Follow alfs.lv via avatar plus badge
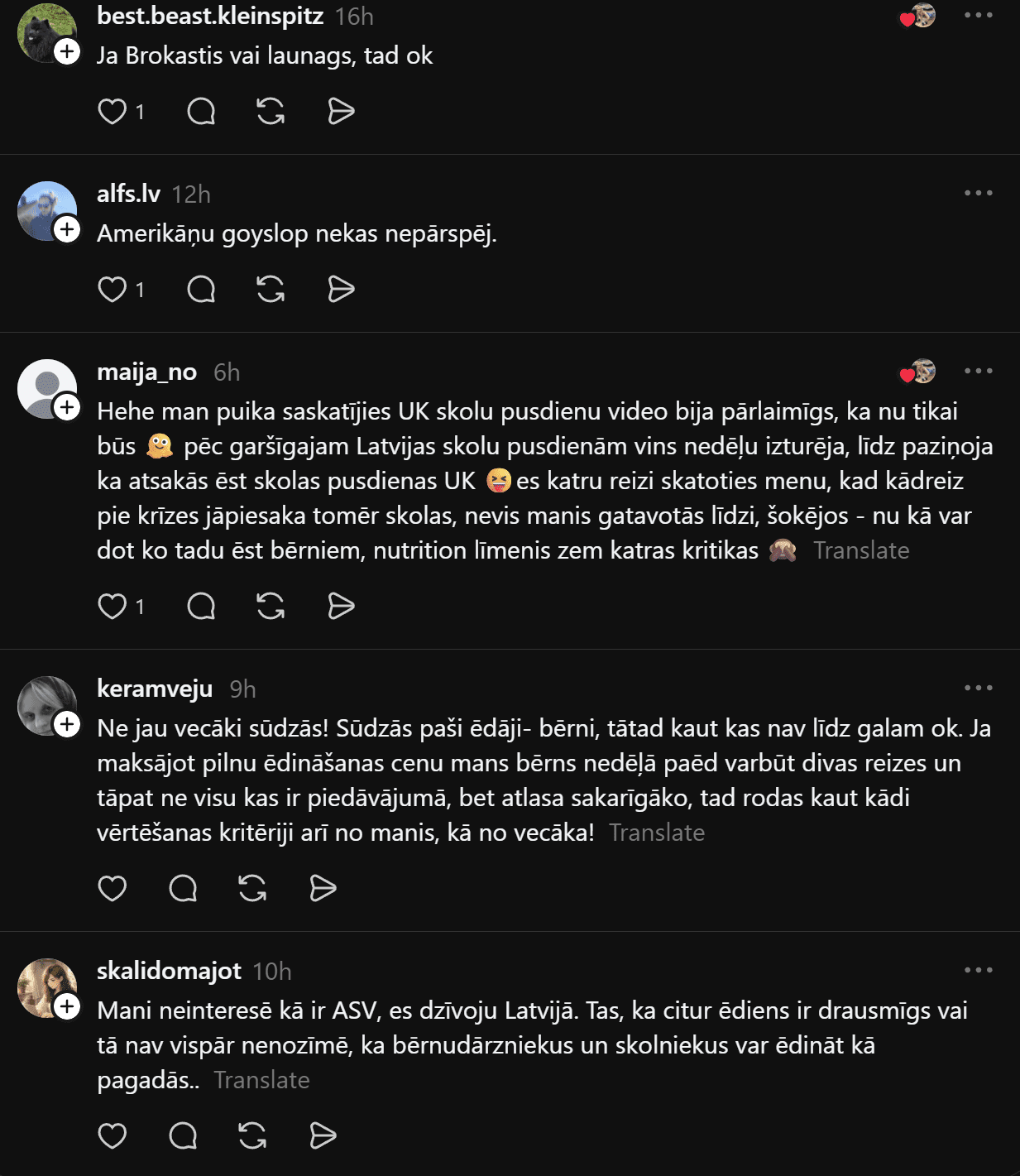The height and width of the screenshot is (1176, 1020). click(67, 229)
